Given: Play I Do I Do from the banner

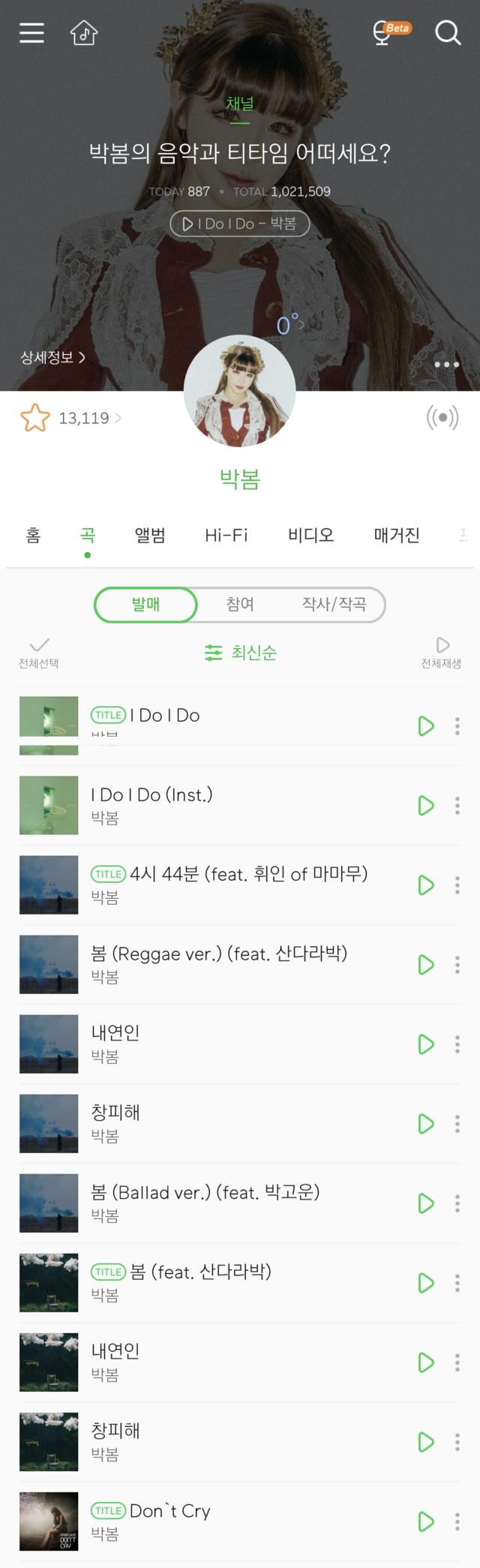Looking at the screenshot, I should pos(240,224).
